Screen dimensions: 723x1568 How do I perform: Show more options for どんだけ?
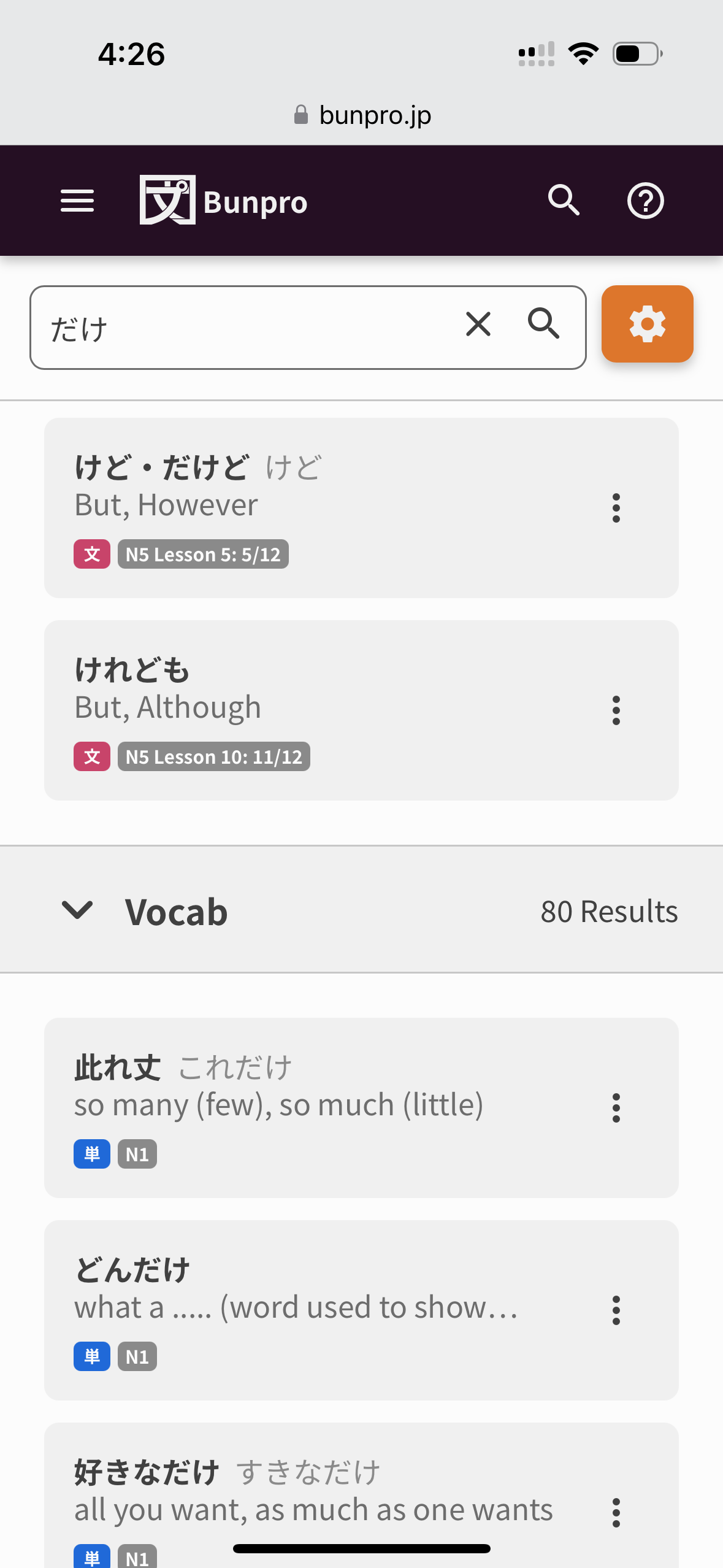pyautogui.click(x=616, y=1310)
